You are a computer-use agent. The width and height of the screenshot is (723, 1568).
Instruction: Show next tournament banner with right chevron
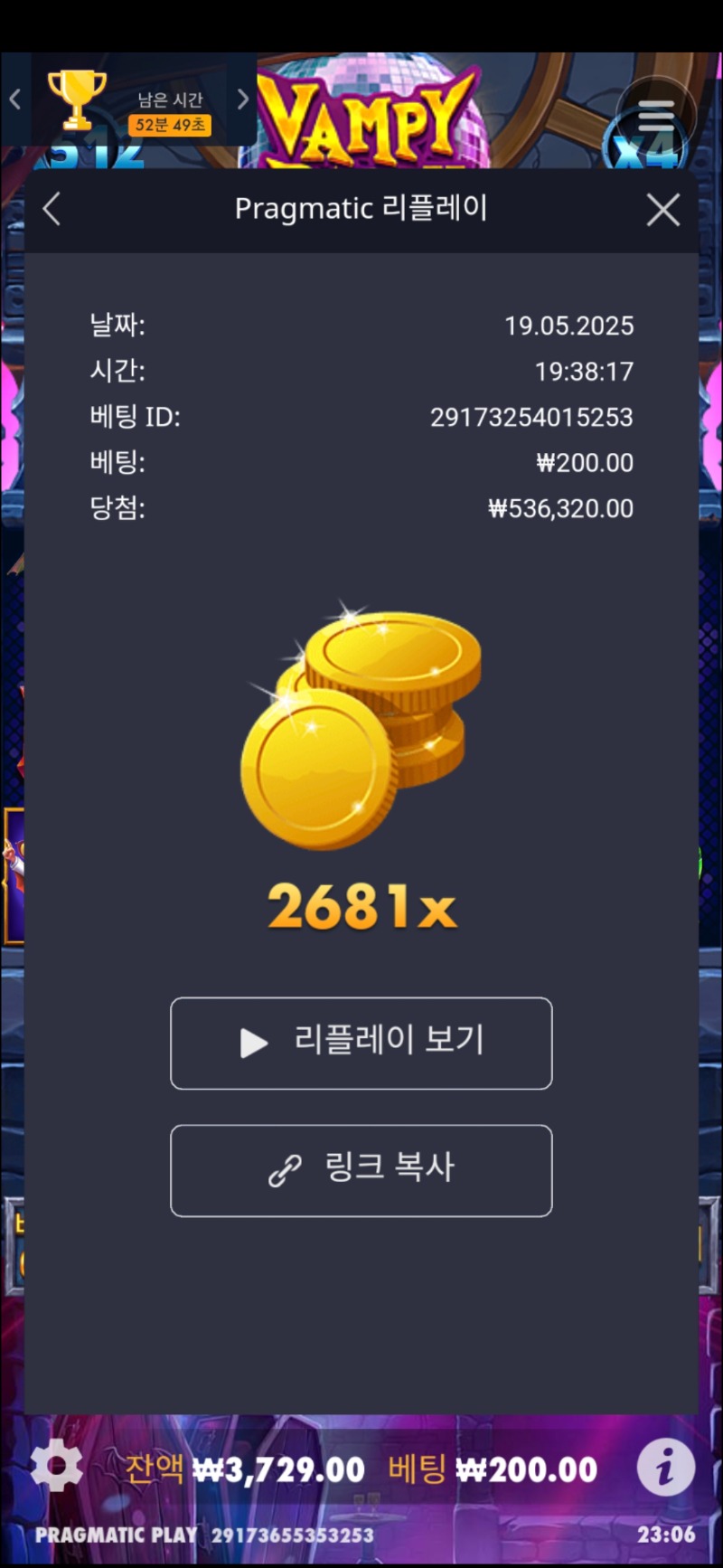[242, 99]
